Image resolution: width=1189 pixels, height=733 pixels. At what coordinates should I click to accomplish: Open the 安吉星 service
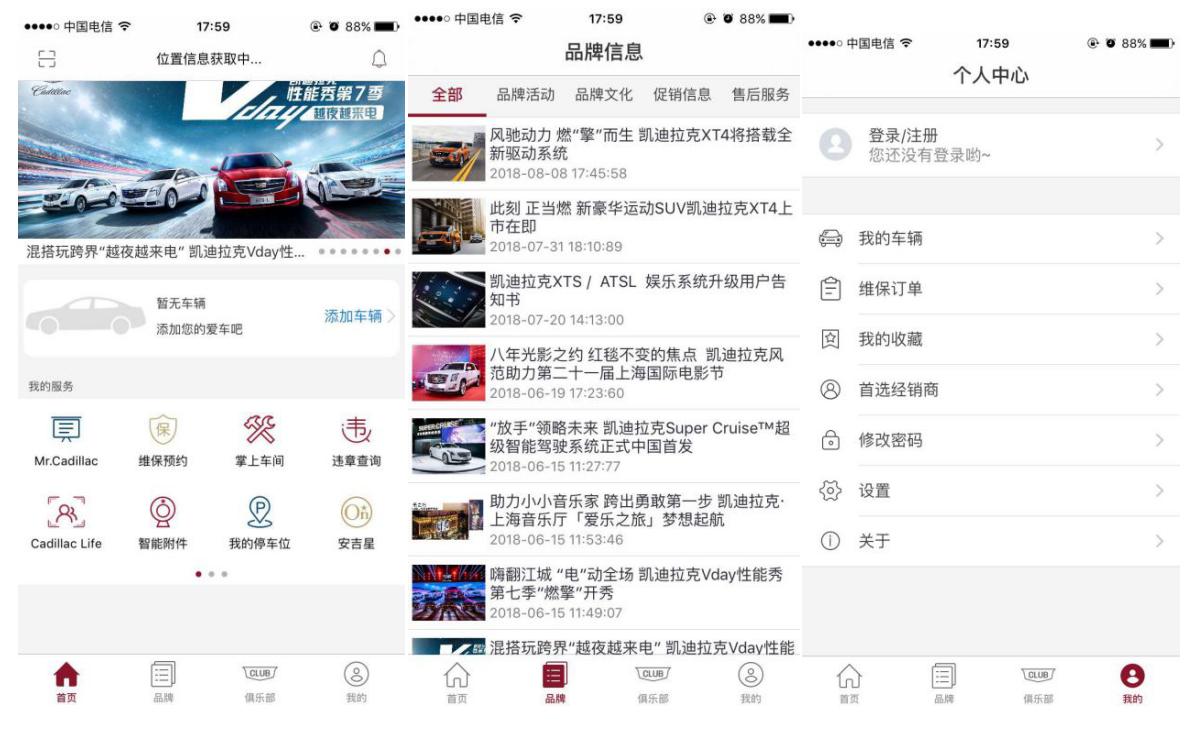click(x=356, y=522)
